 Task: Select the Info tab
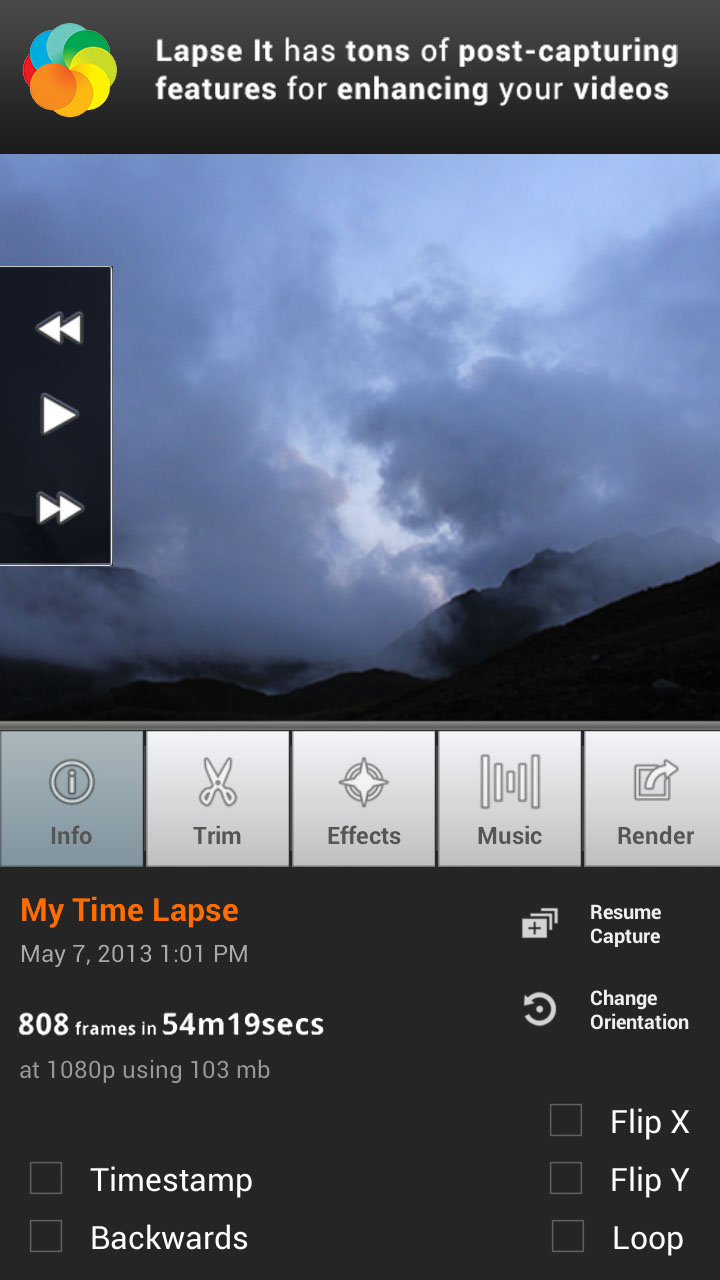point(72,799)
